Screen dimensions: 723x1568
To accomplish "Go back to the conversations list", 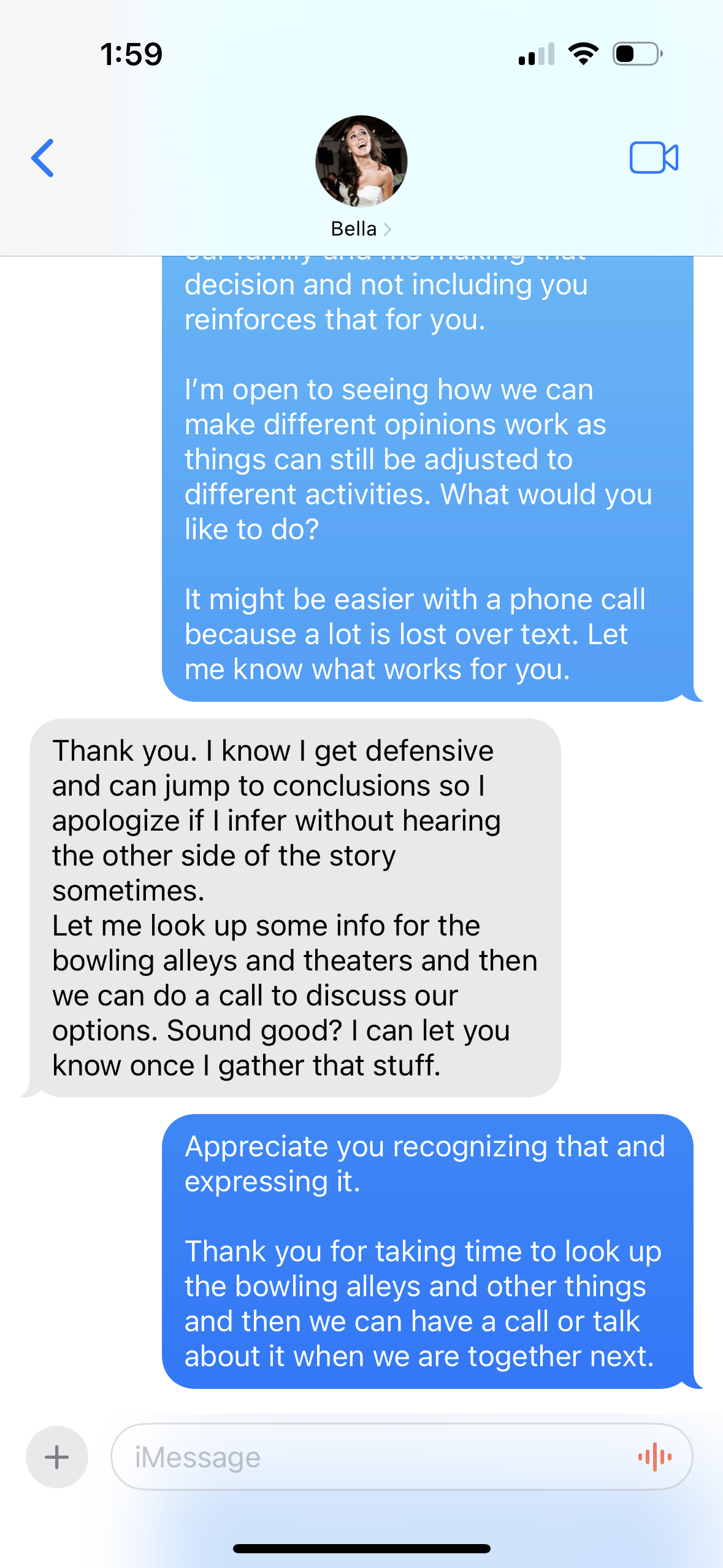I will (x=43, y=158).
